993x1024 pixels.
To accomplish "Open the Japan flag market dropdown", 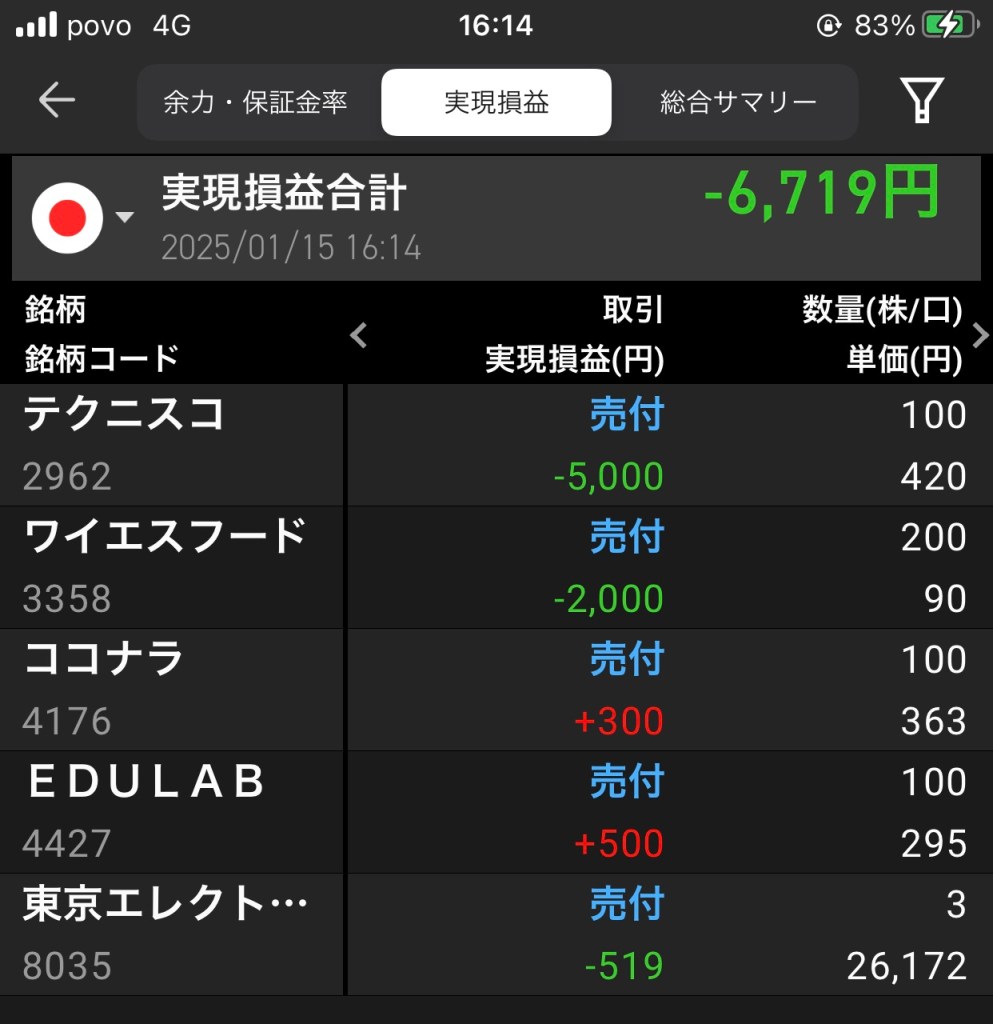I will point(82,217).
